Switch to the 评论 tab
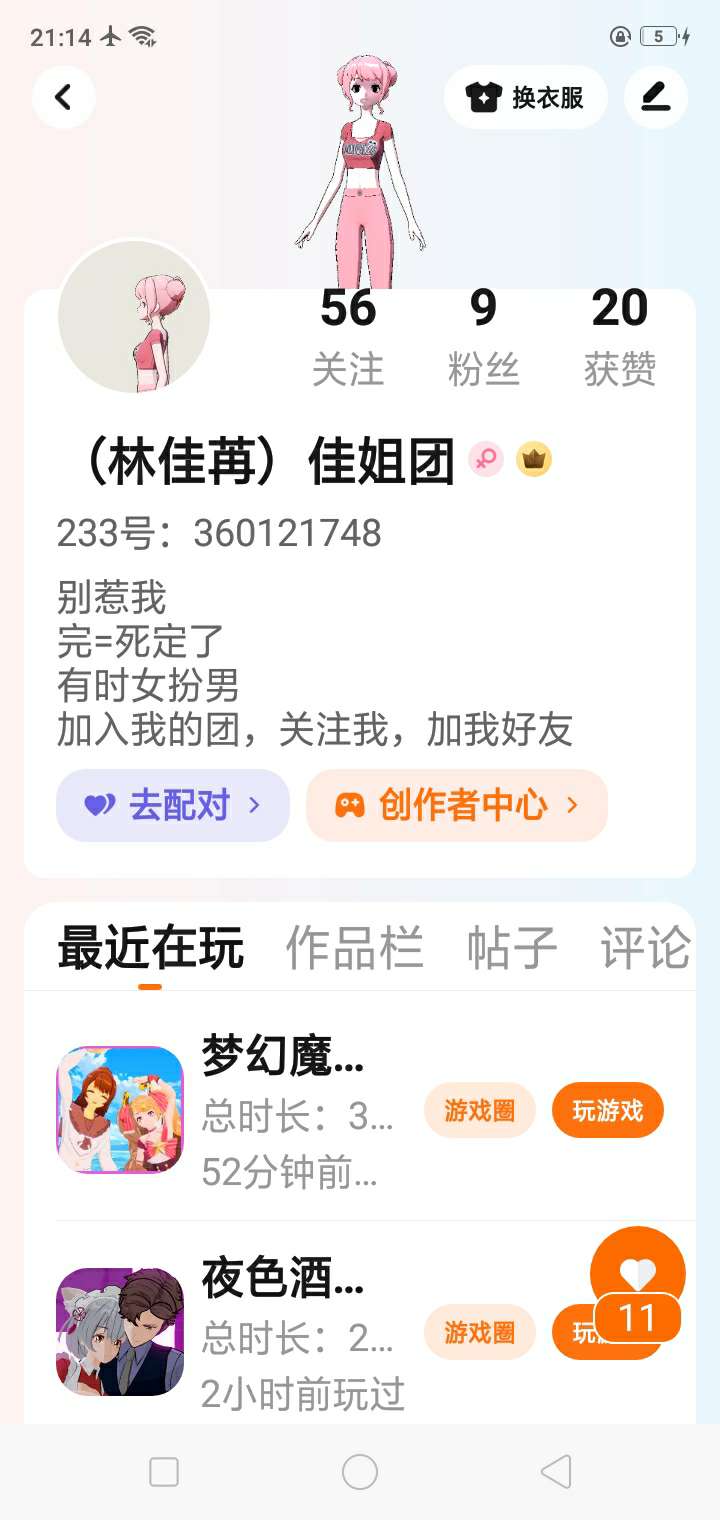 pyautogui.click(x=645, y=947)
